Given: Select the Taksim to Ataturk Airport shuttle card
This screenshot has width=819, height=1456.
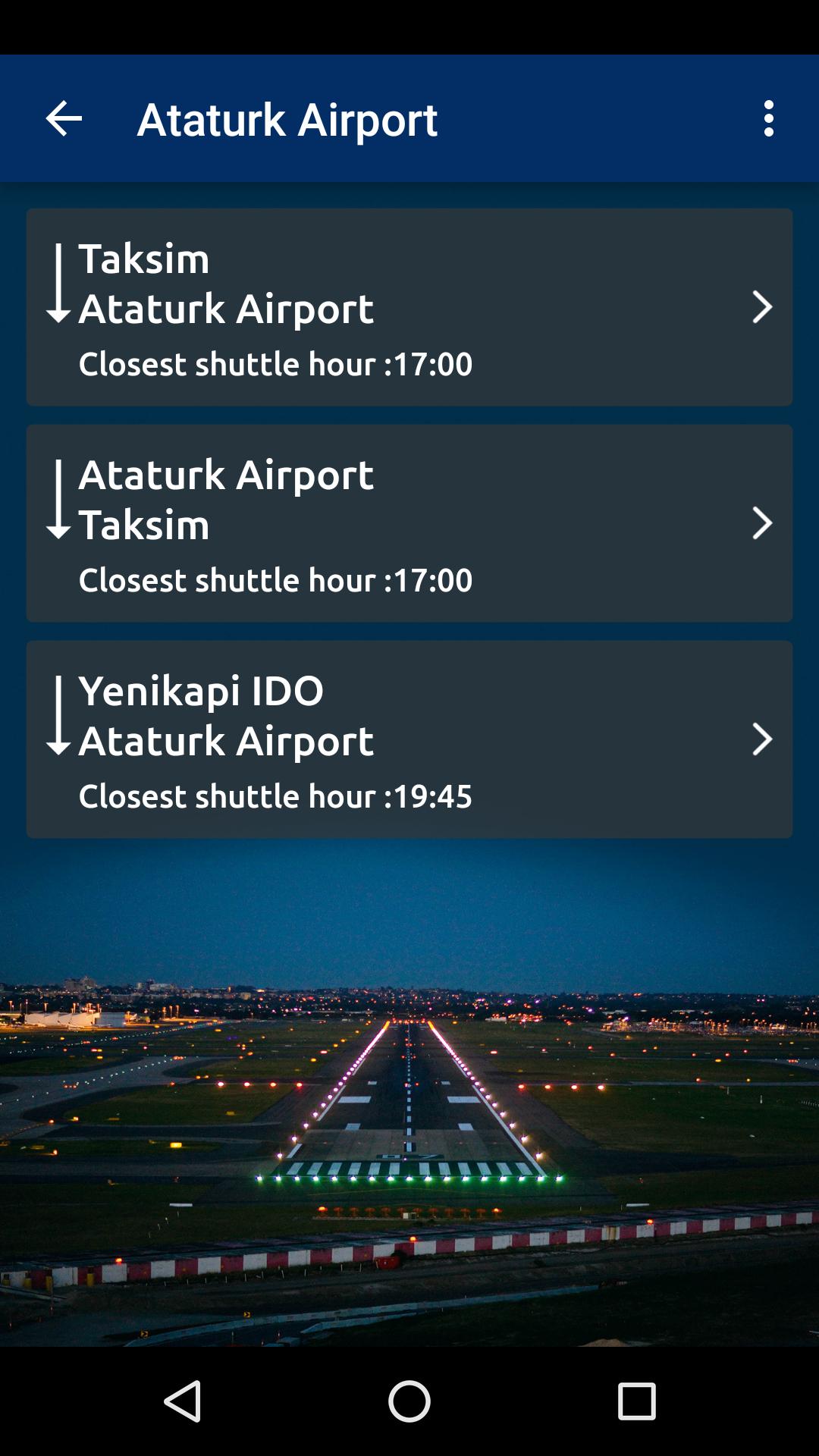Looking at the screenshot, I should pyautogui.click(x=409, y=307).
